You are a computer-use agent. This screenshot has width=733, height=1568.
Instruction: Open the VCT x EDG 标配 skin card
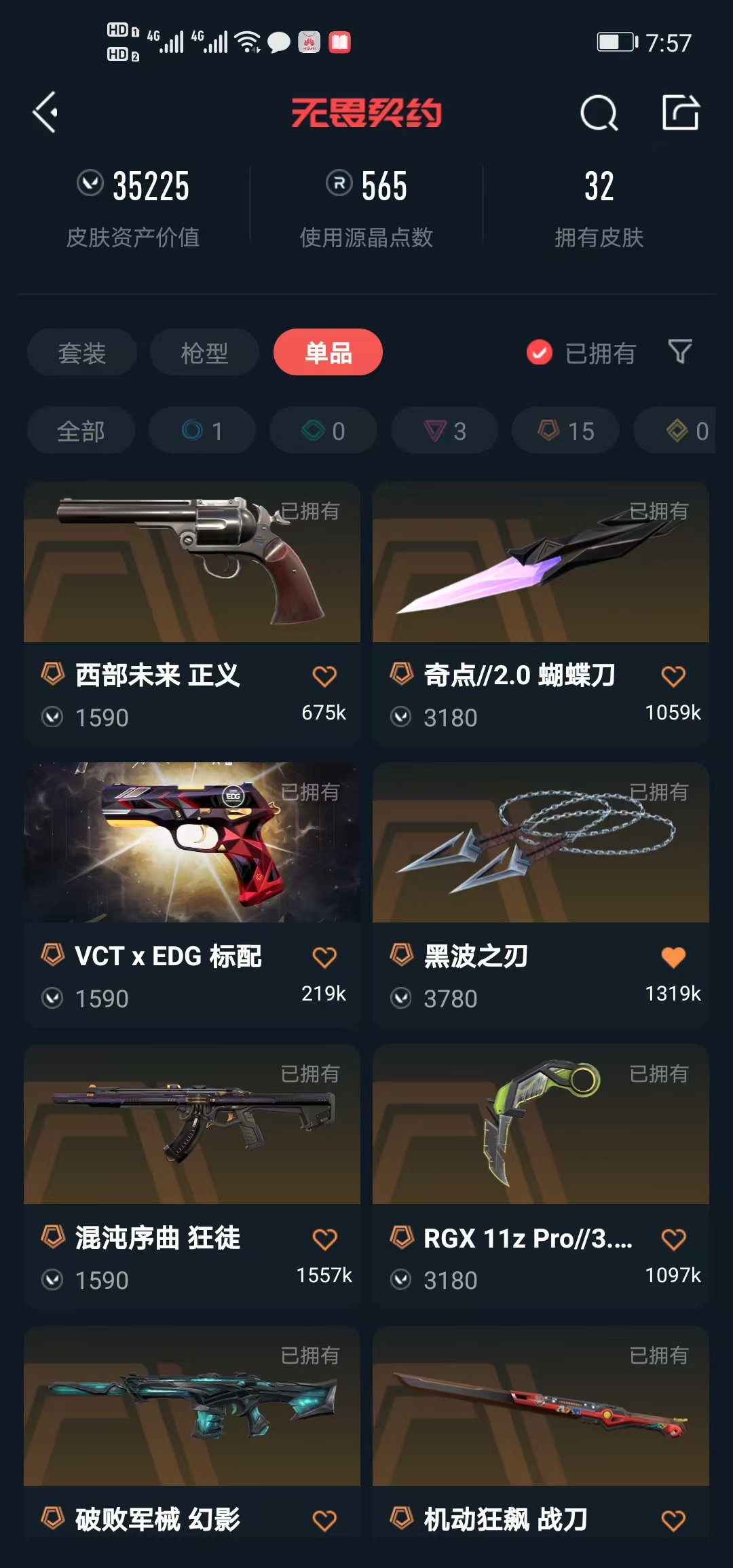[192, 843]
